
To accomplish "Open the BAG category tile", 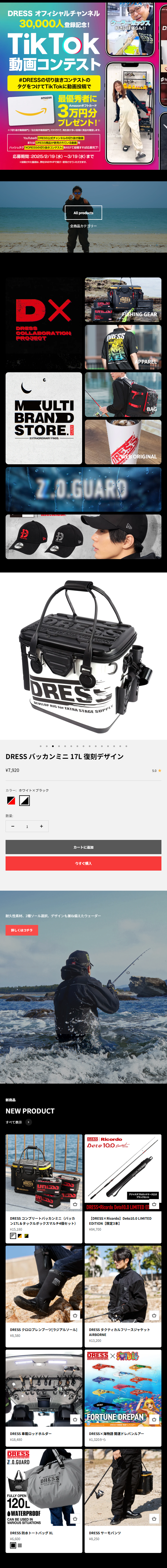I will [123, 394].
